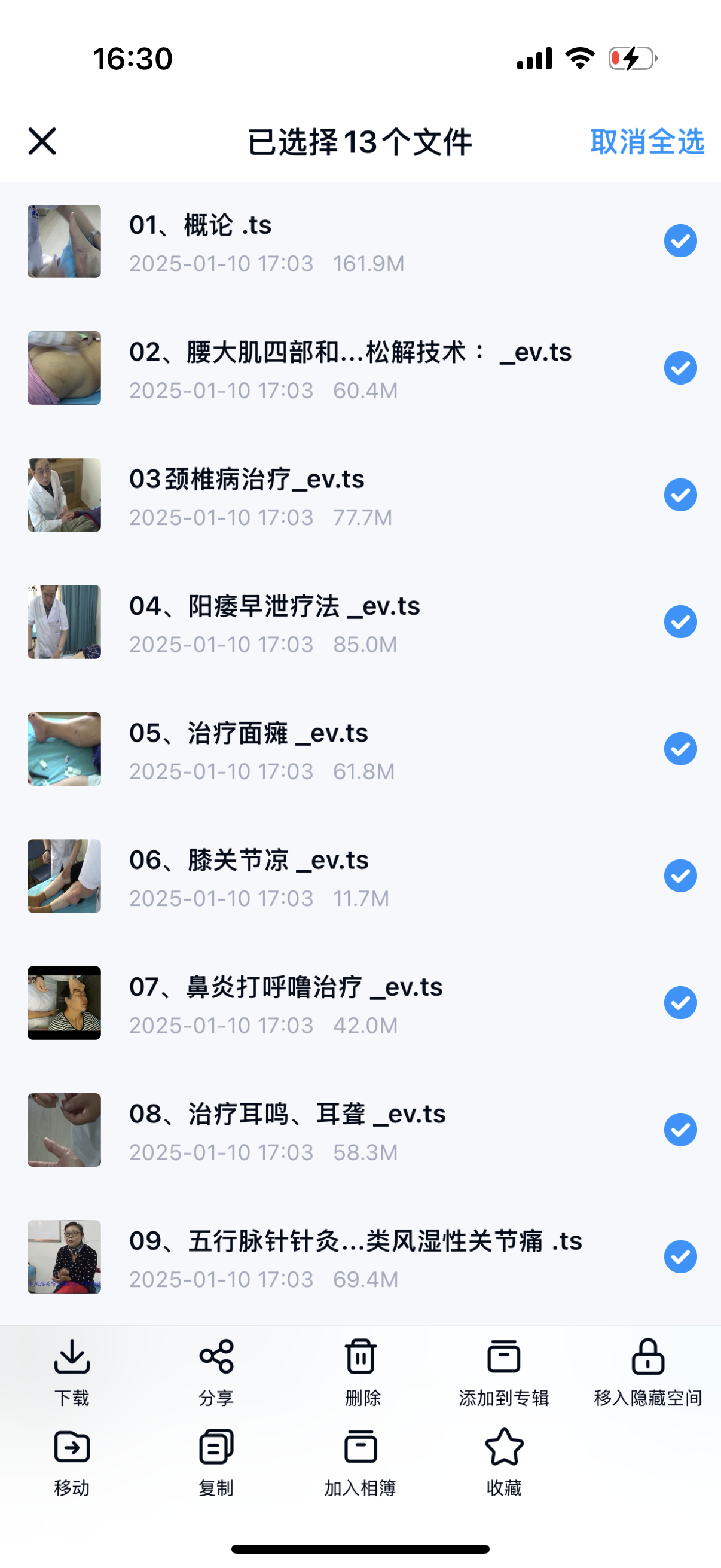
Task: Deselect the 03颈椎病治疗_ev.ts checkbox
Action: click(x=680, y=495)
